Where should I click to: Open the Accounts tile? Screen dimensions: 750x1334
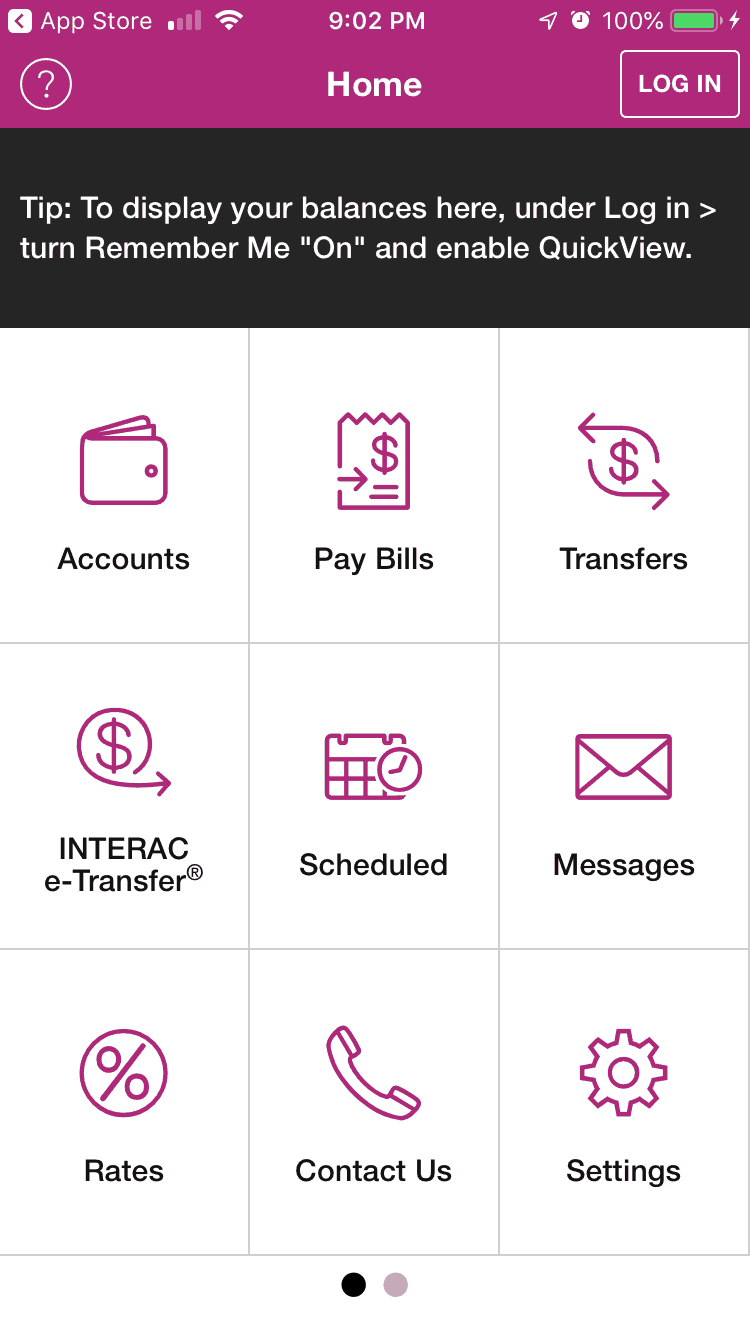point(124,485)
